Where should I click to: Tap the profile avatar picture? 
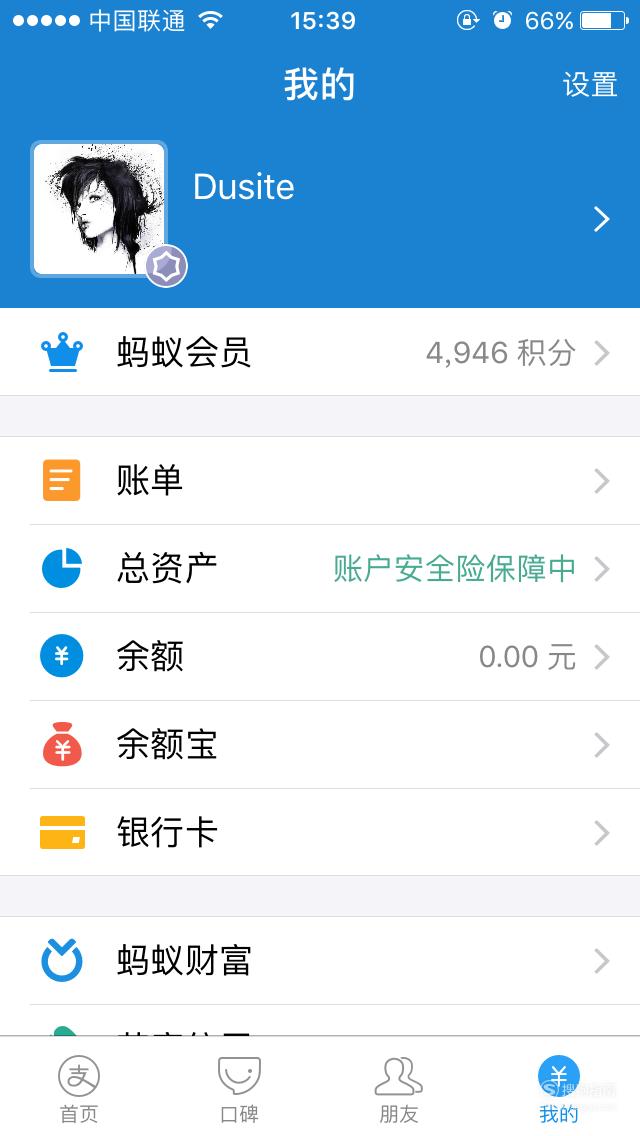click(x=99, y=209)
